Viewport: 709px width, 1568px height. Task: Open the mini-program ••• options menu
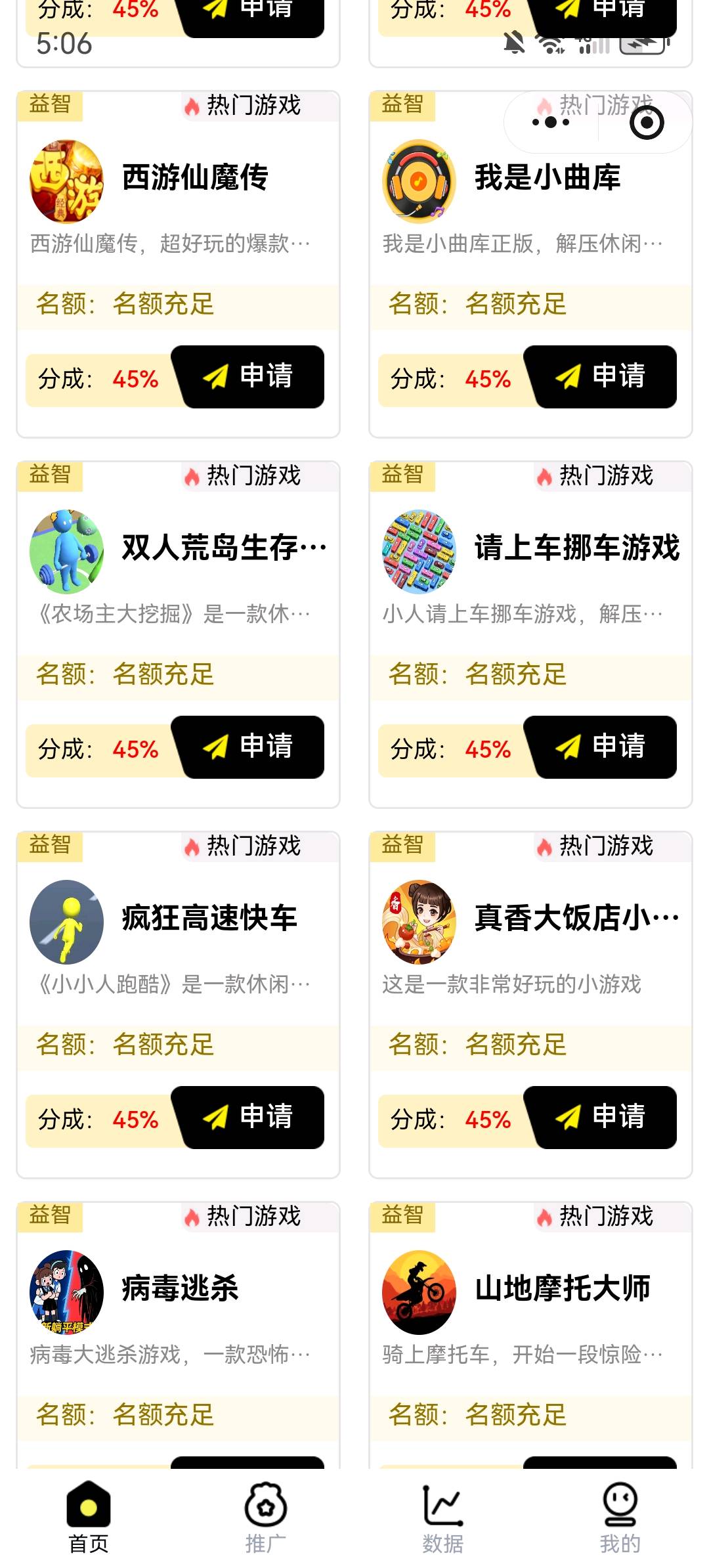pyautogui.click(x=549, y=122)
